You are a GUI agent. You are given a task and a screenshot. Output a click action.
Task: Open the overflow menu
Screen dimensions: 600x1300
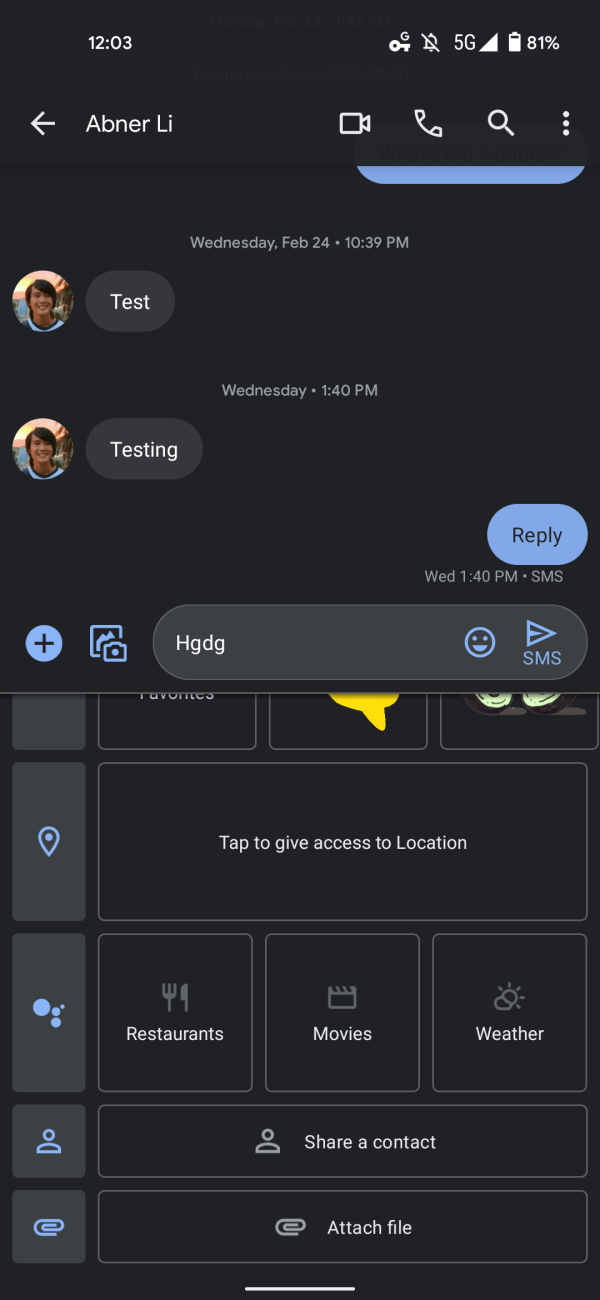[566, 124]
